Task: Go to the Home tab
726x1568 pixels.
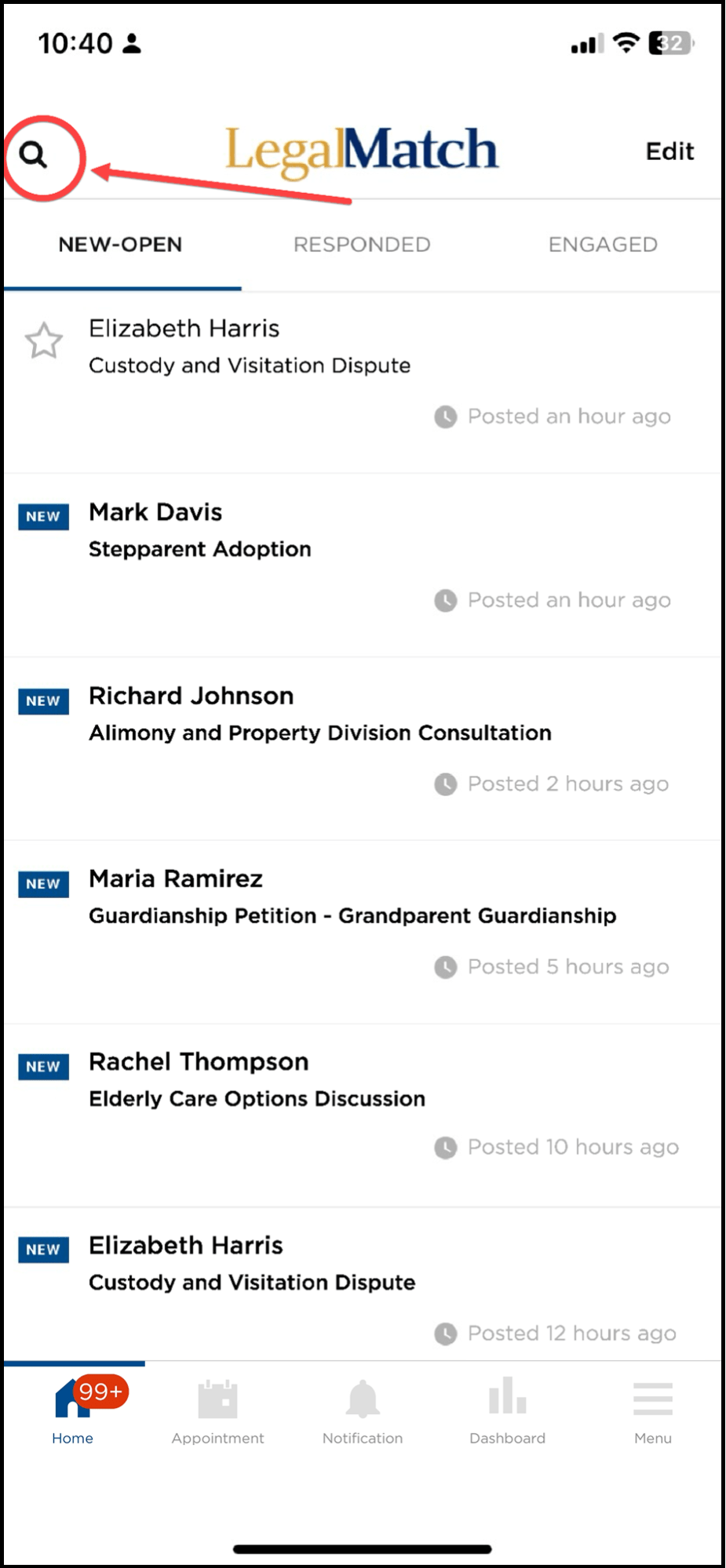Action: [73, 1410]
